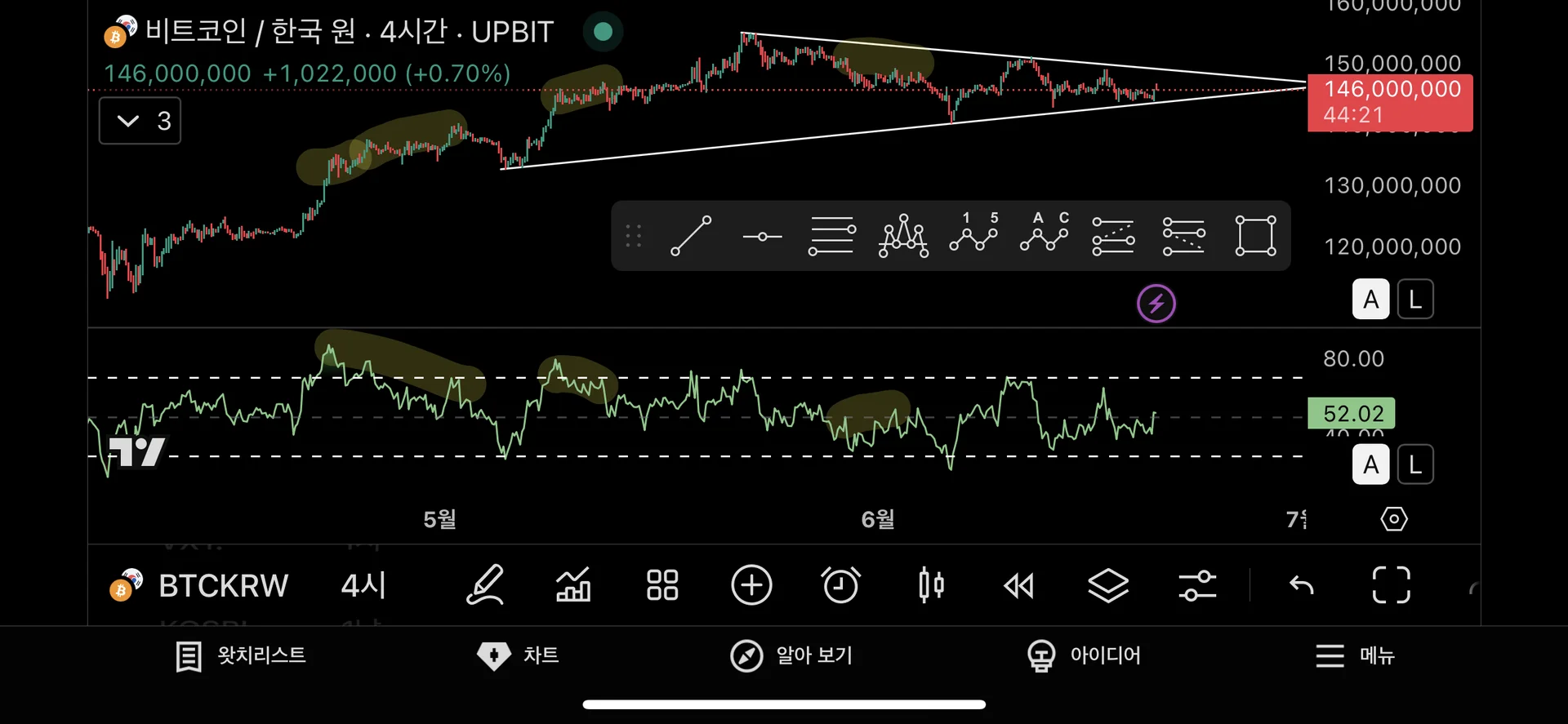Start bar replay mode
Viewport: 1568px width, 724px height.
1018,585
